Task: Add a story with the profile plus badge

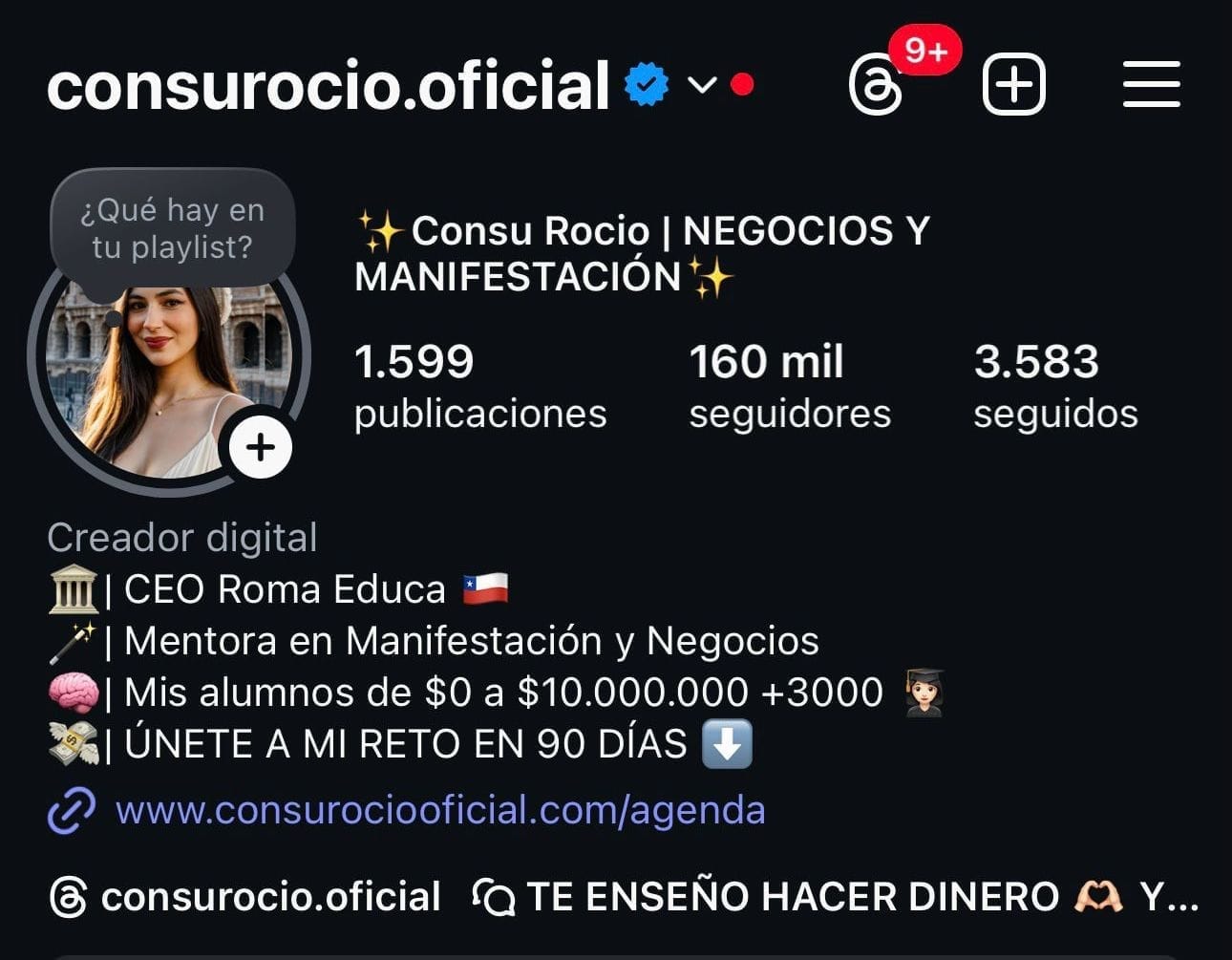Action: 260,447
